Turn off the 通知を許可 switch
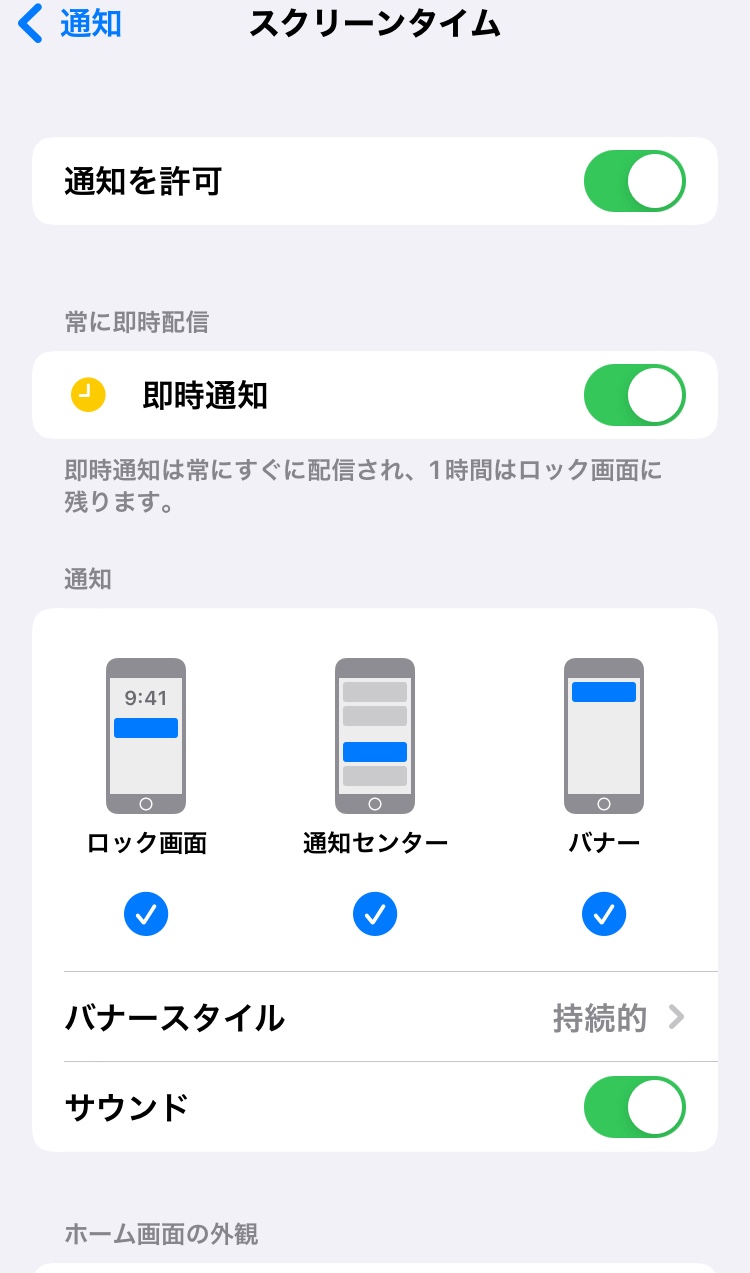 point(634,181)
